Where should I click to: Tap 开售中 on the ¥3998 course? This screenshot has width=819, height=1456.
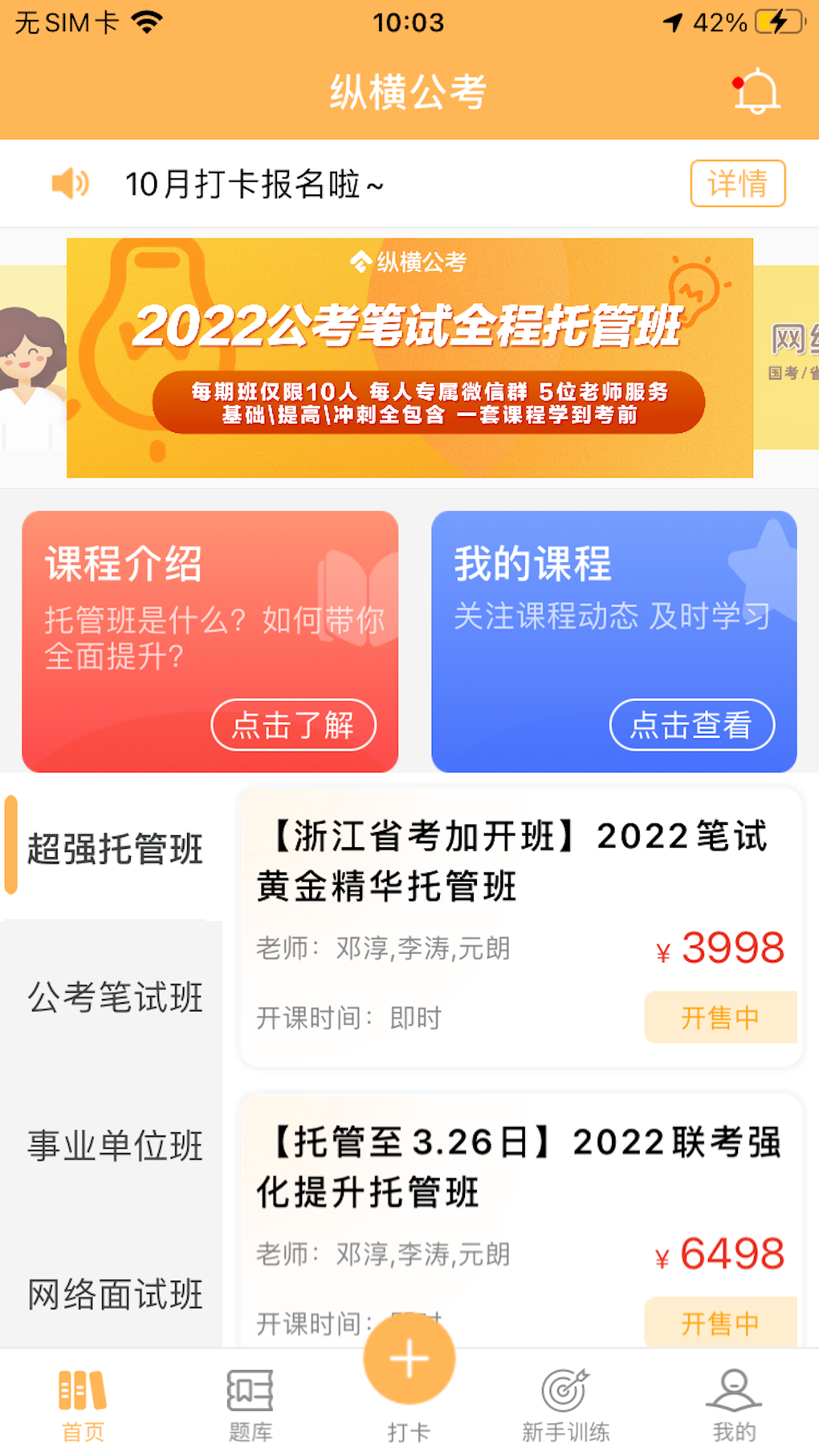[719, 1018]
